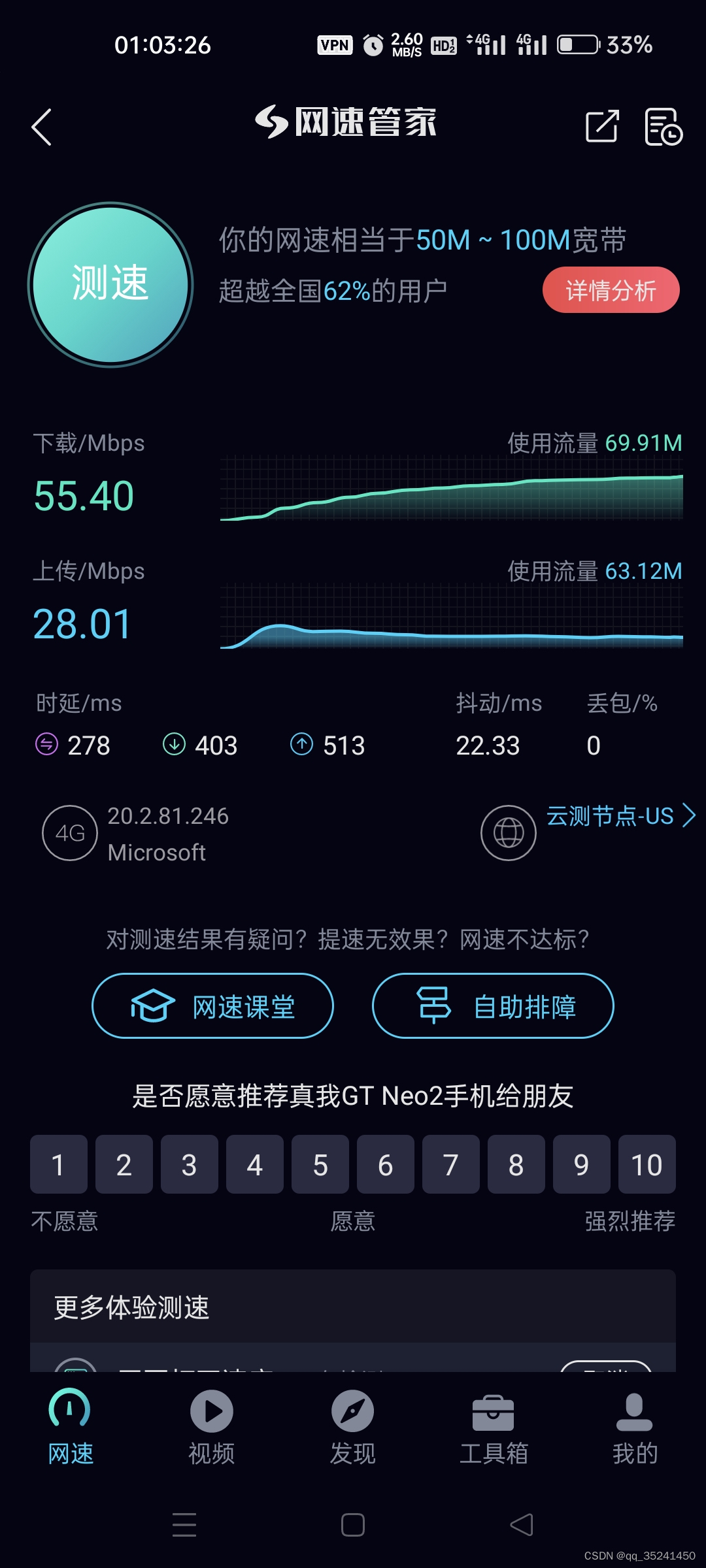Select rating 3 in the survey
706x1568 pixels.
click(190, 1164)
